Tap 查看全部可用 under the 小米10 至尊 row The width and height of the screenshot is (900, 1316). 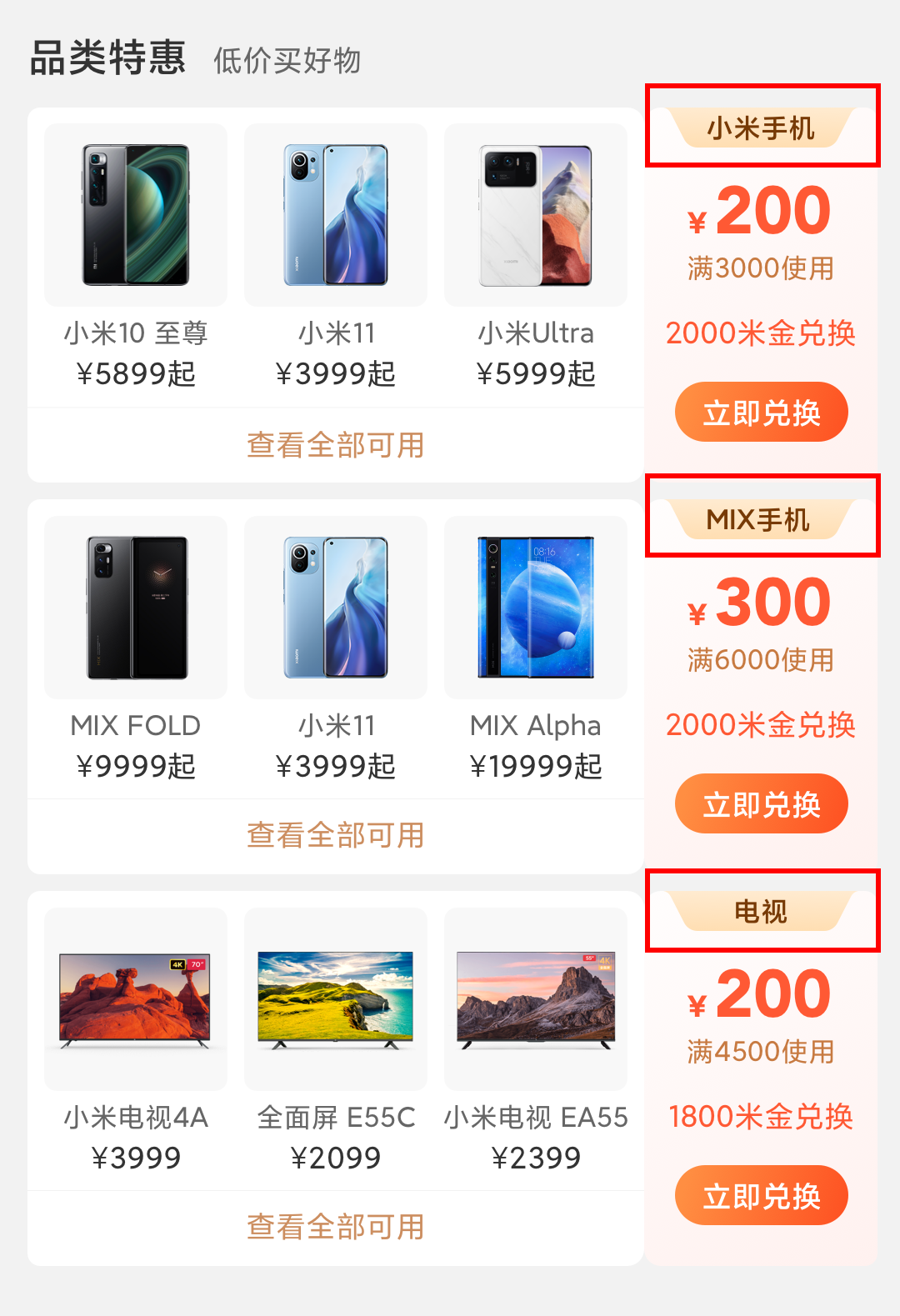point(336,445)
